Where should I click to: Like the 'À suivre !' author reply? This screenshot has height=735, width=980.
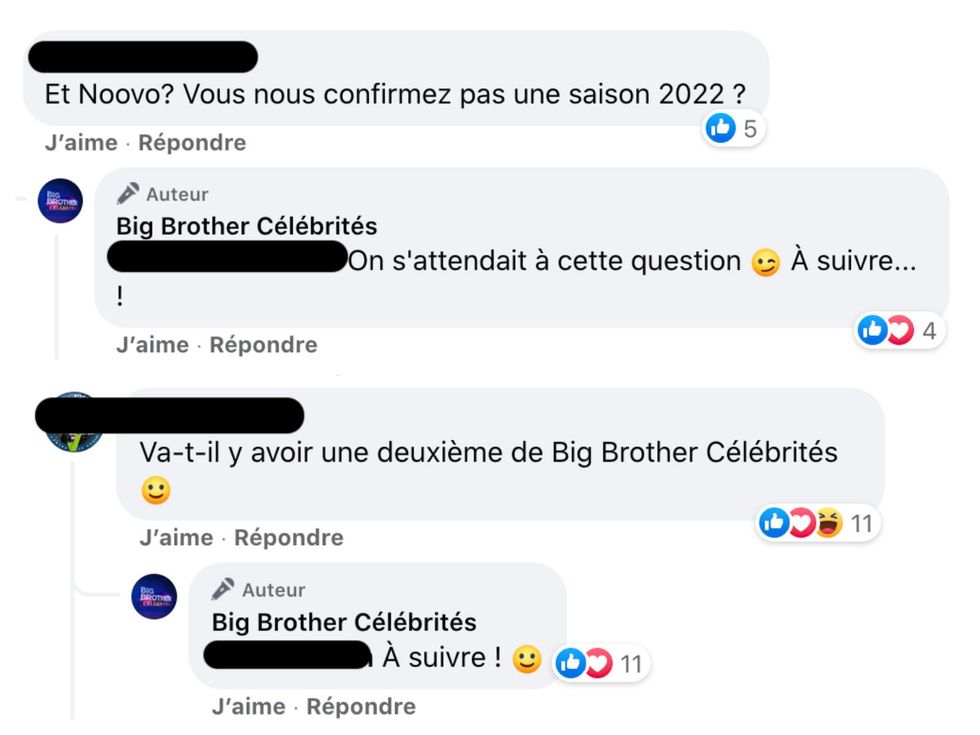248,707
